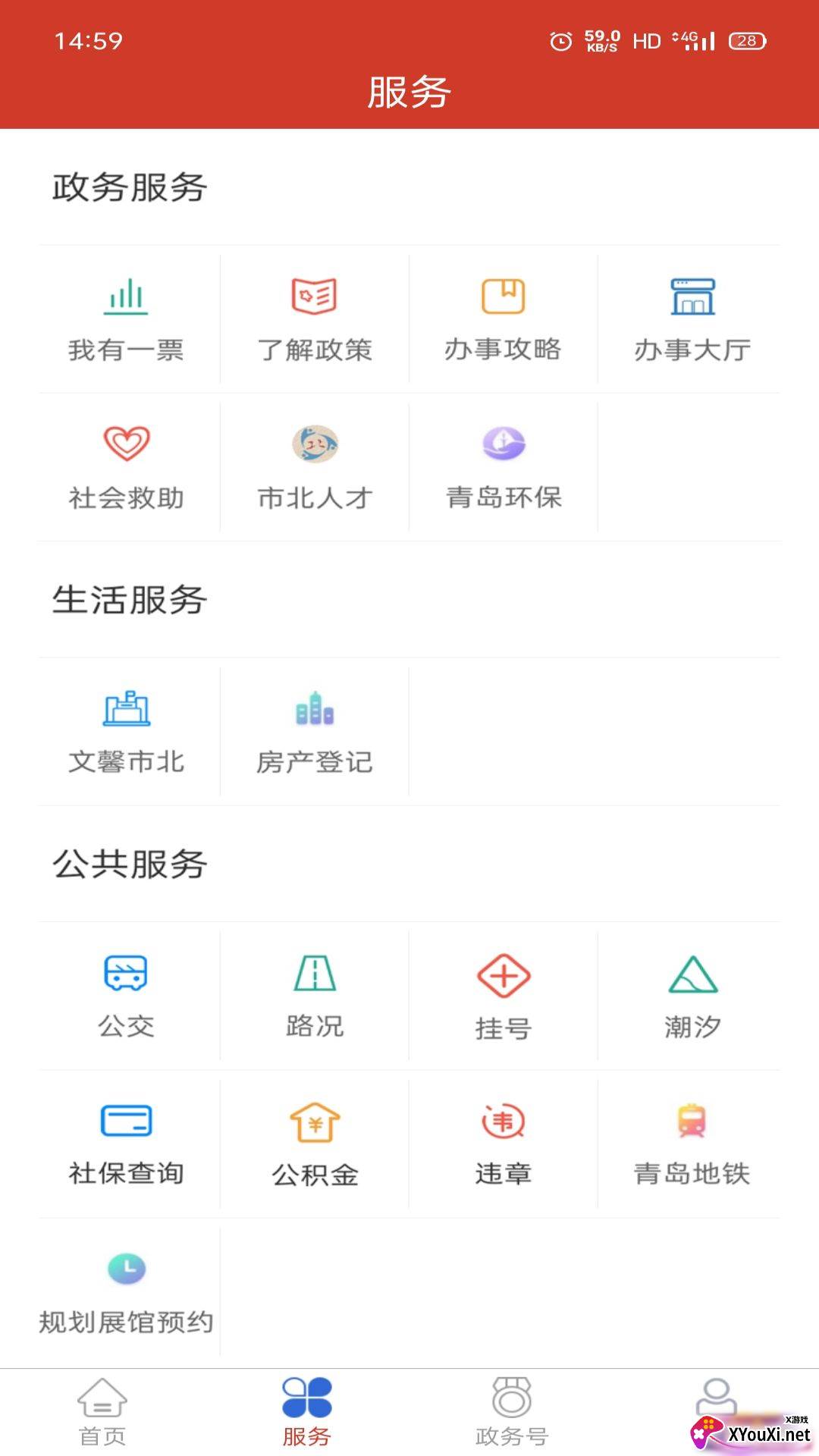
Task: Open 社保查询 social security lookup
Action: (126, 1144)
